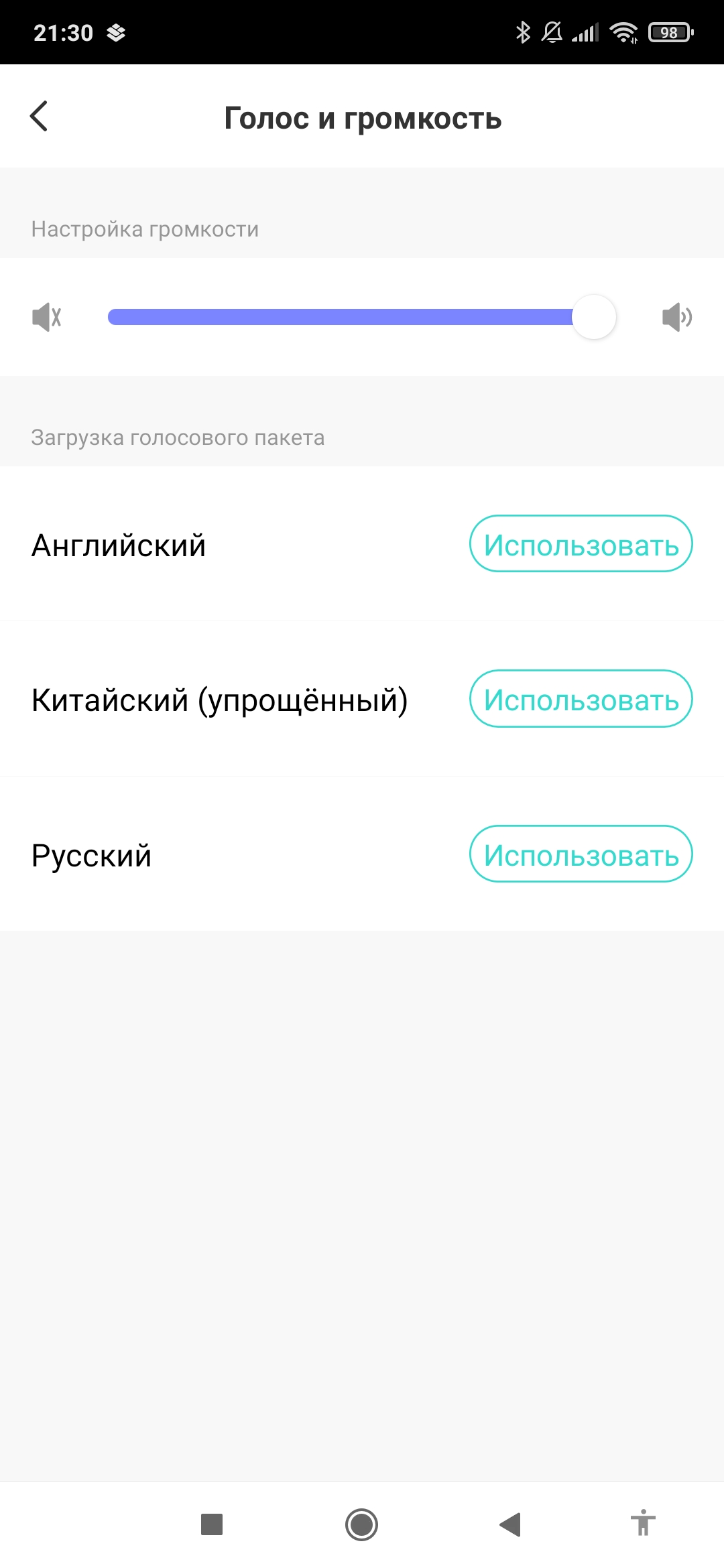Tap Использовать for Английский voice pack
Viewport: 724px width, 1568px height.
click(581, 544)
